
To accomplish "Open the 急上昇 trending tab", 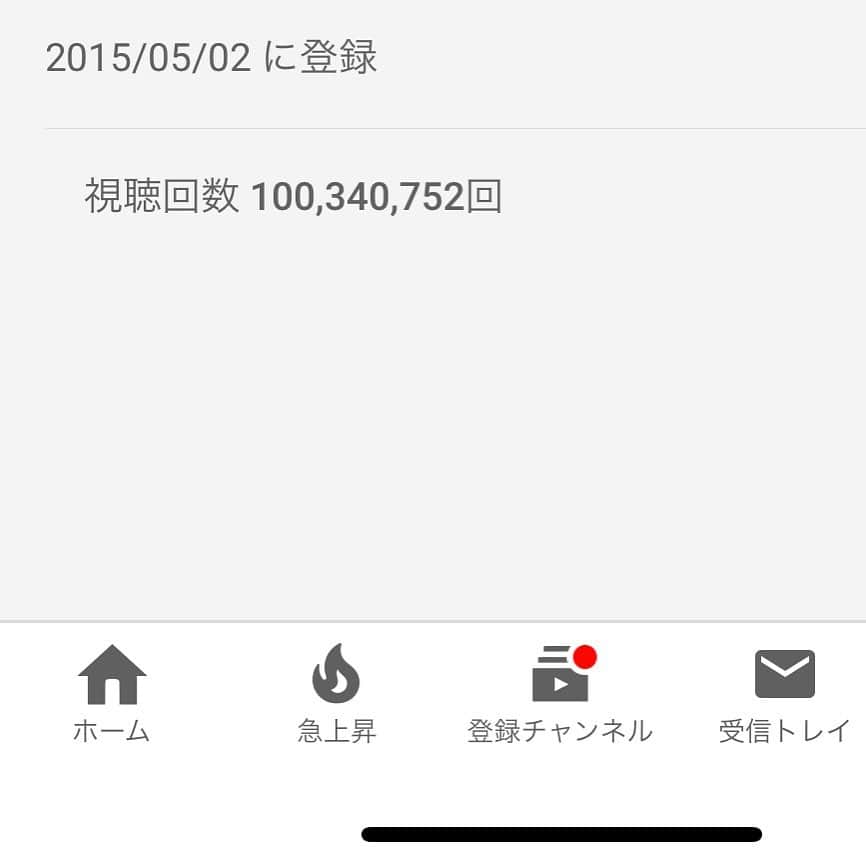I will click(x=336, y=693).
